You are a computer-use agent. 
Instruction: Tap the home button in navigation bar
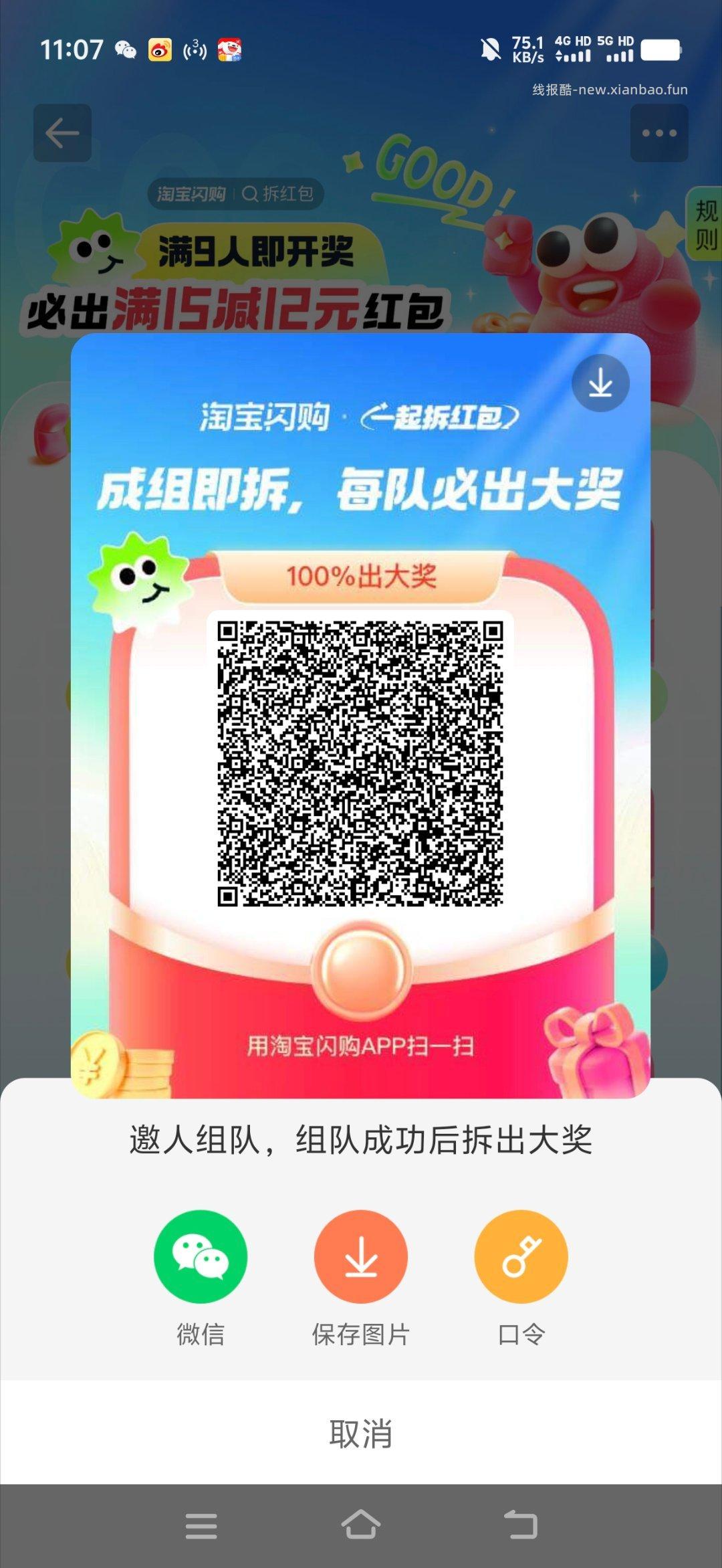click(x=361, y=1523)
